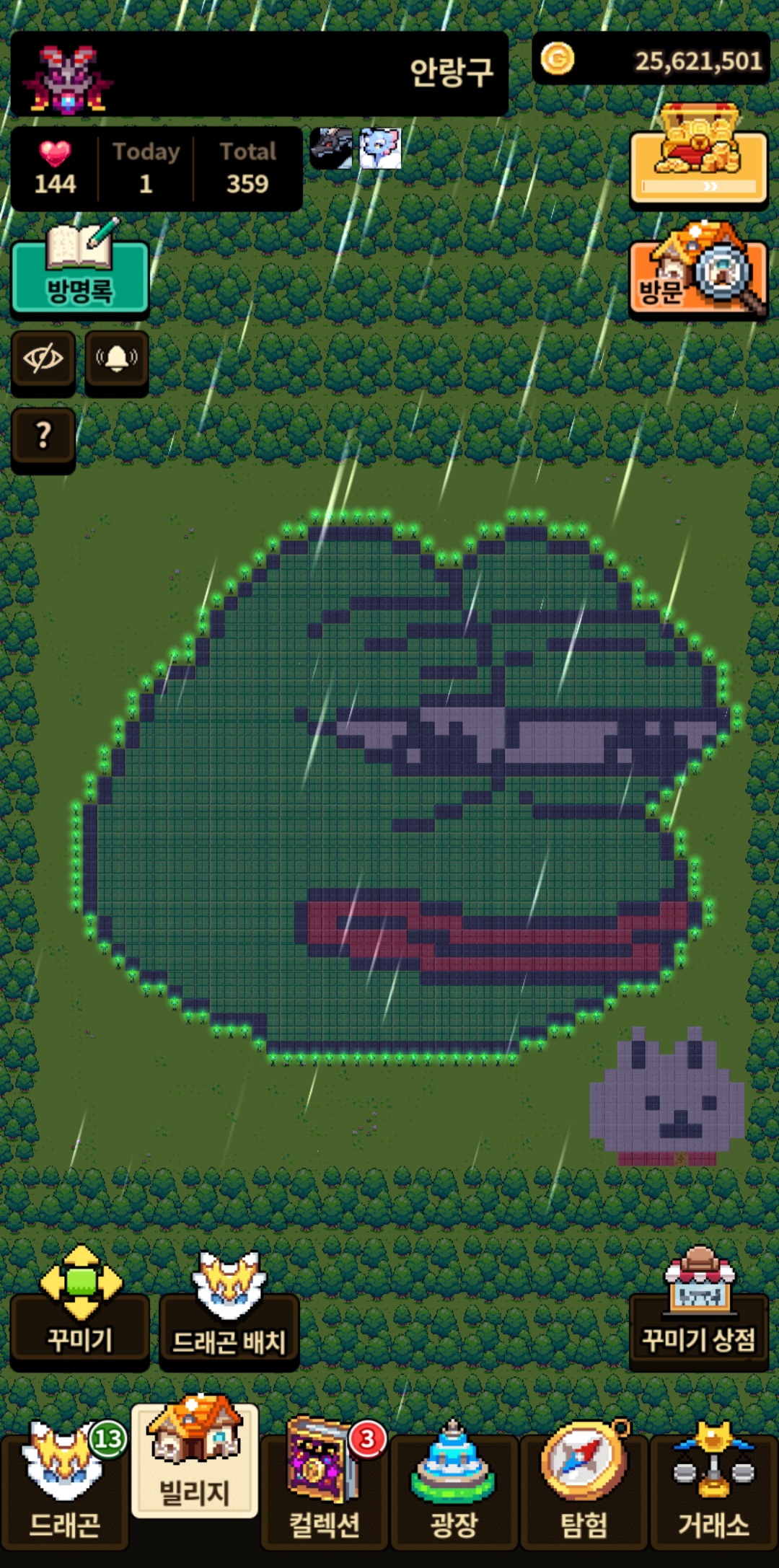Tap the blue dragon thumbnail
This screenshot has height=1568, width=779.
[380, 149]
